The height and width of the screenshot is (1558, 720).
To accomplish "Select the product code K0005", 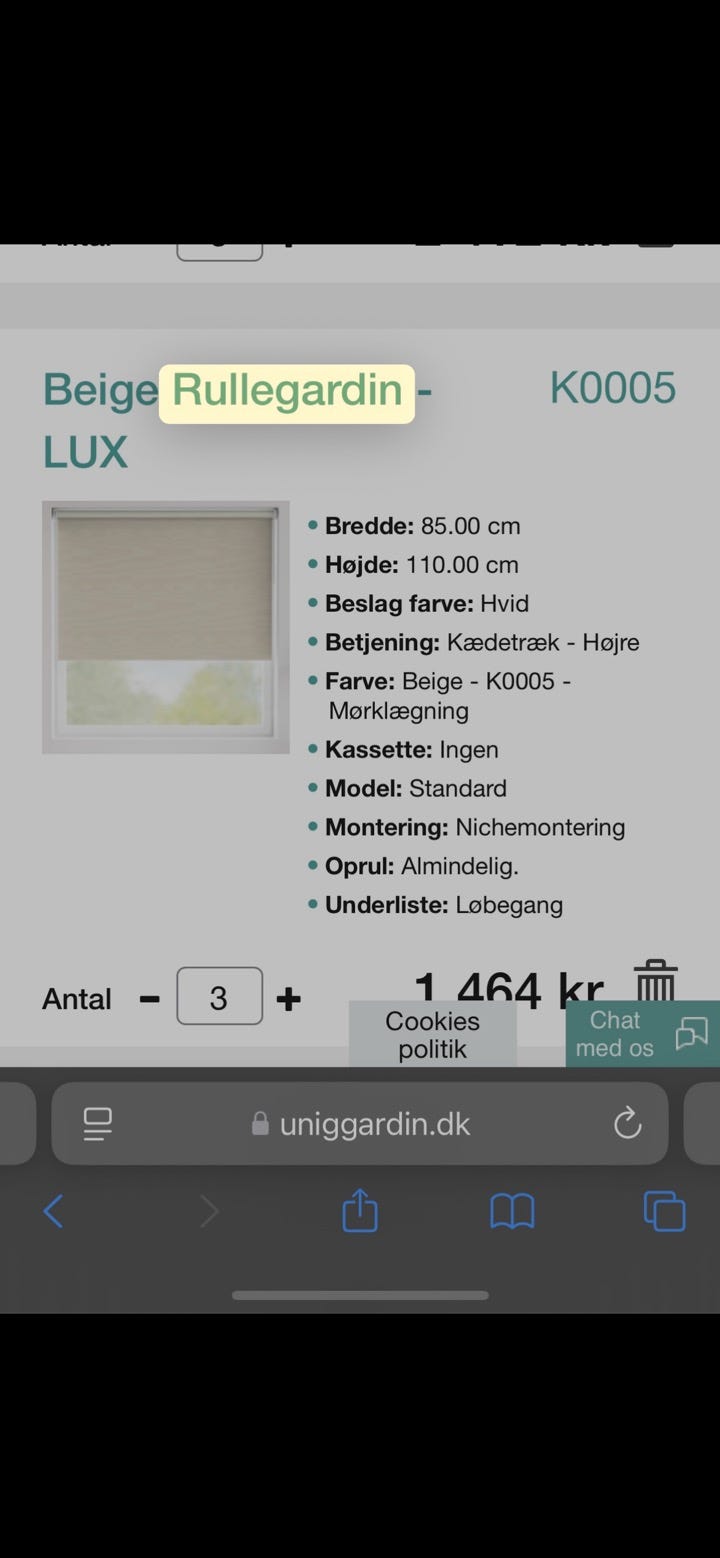I will tap(613, 388).
